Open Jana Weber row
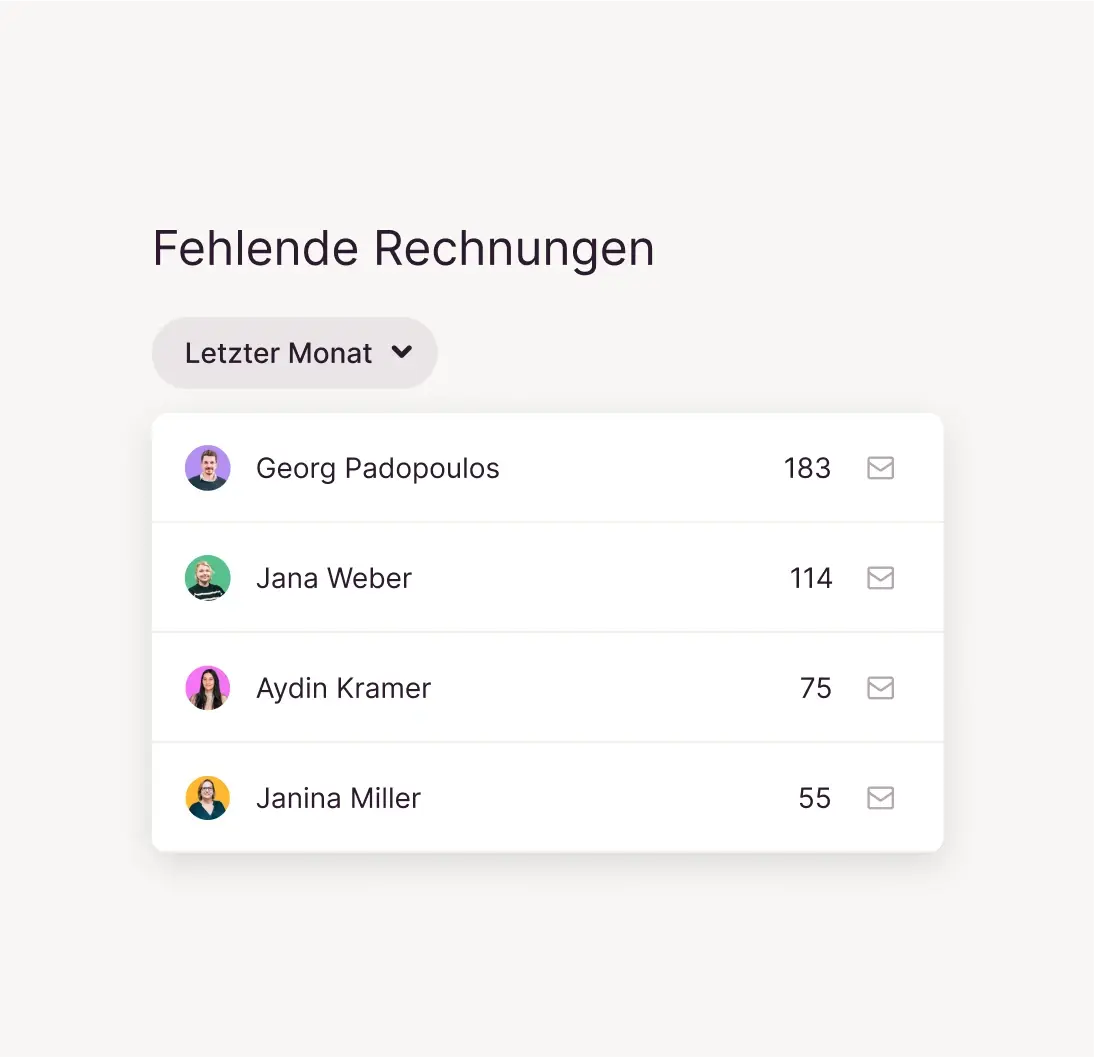This screenshot has height=1057, width=1094. tap(334, 578)
